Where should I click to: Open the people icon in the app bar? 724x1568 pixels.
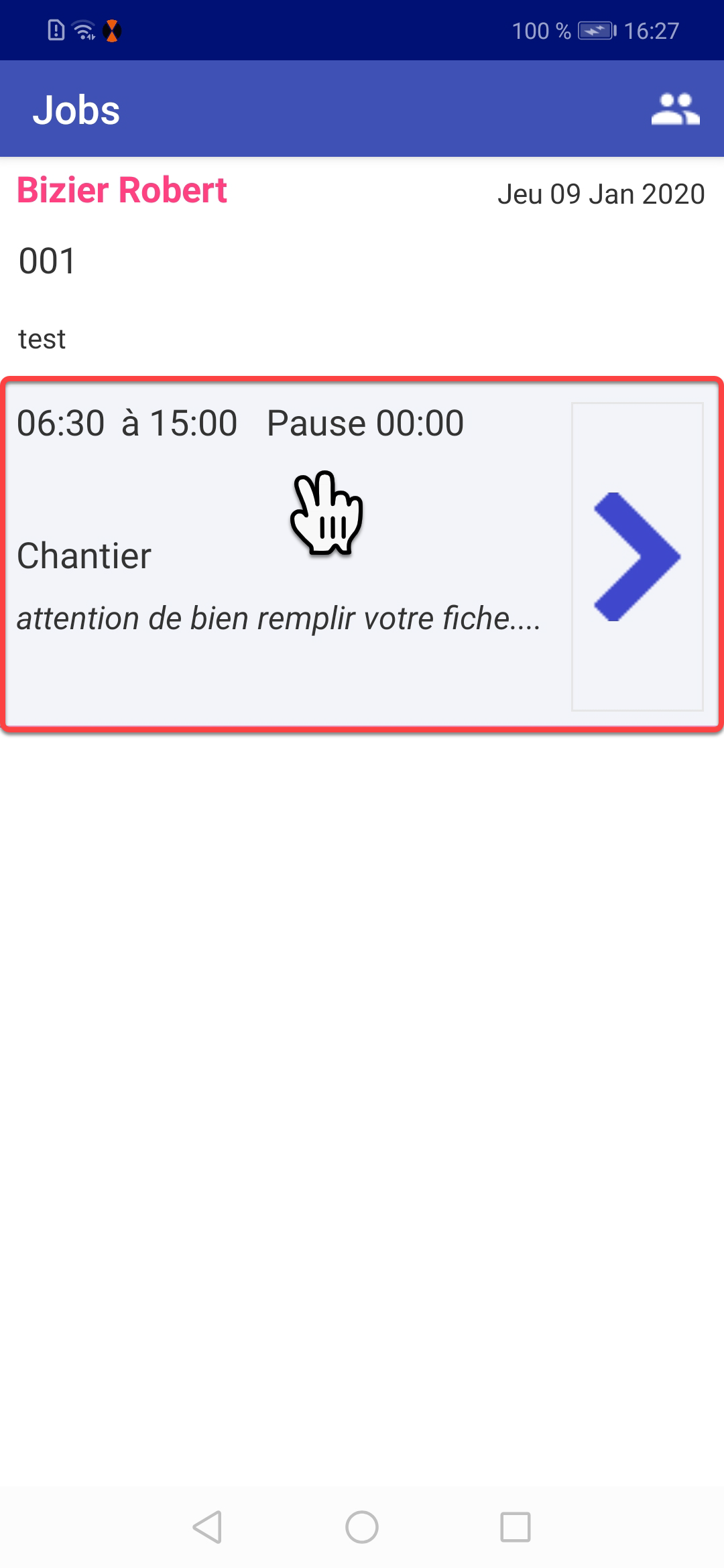675,109
